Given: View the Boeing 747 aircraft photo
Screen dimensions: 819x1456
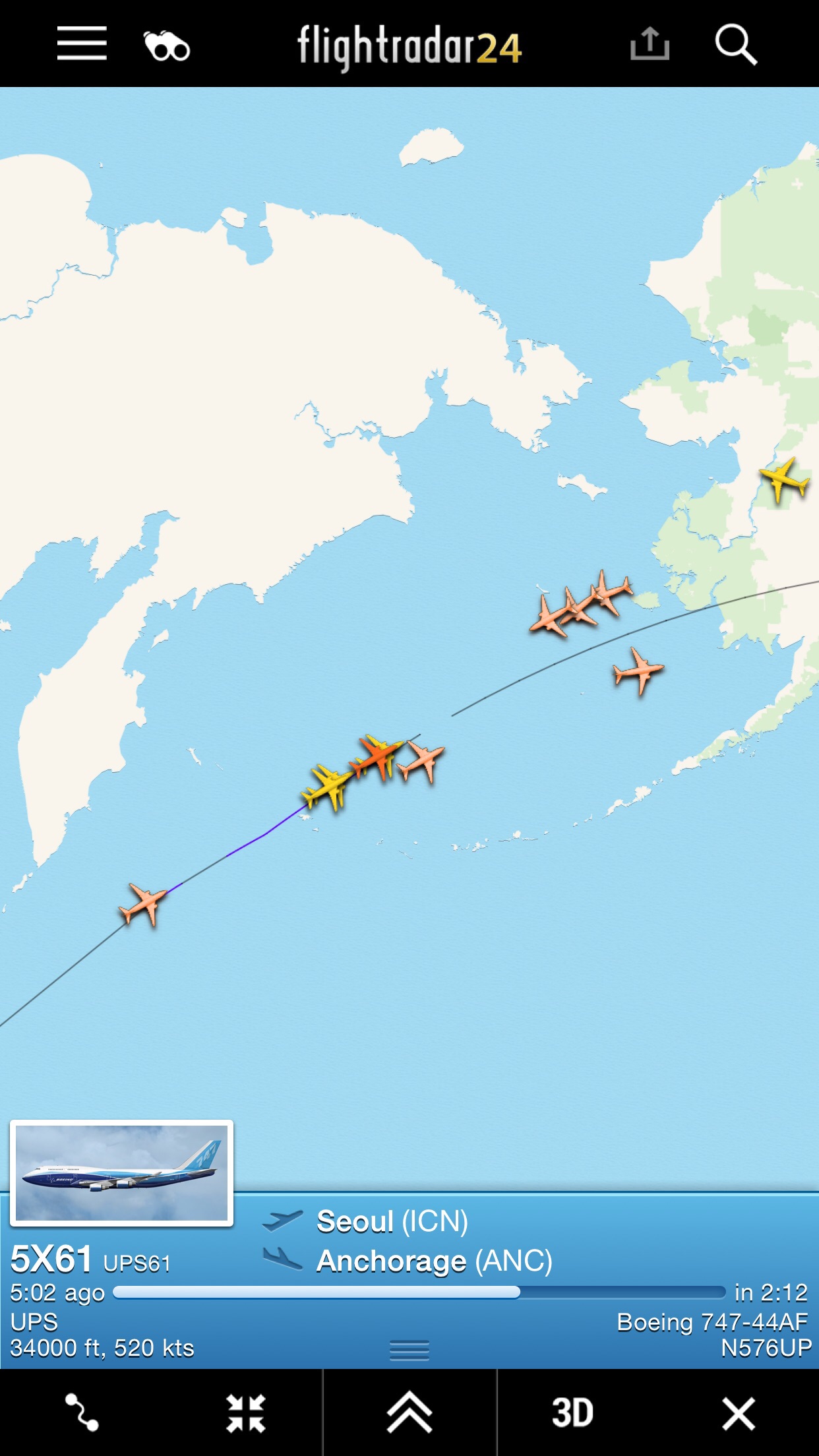Looking at the screenshot, I should [x=122, y=1173].
